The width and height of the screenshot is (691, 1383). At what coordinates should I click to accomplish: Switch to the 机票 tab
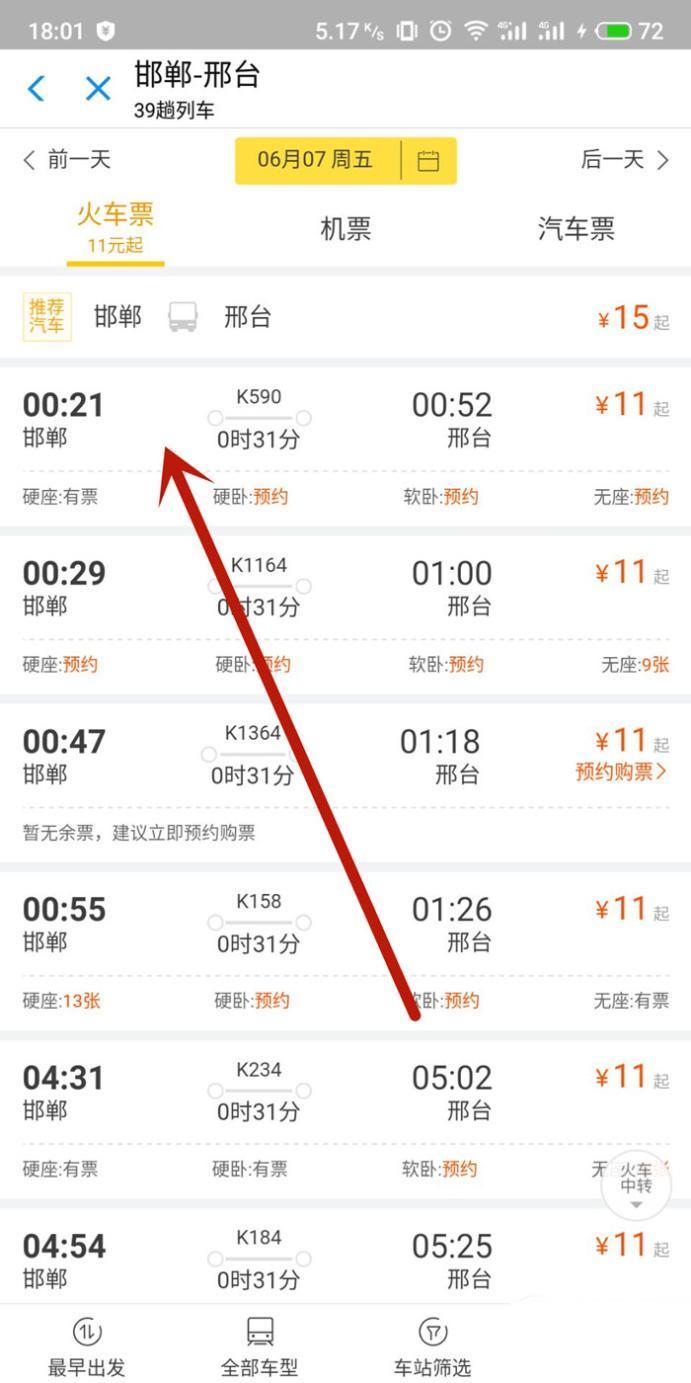pos(346,229)
